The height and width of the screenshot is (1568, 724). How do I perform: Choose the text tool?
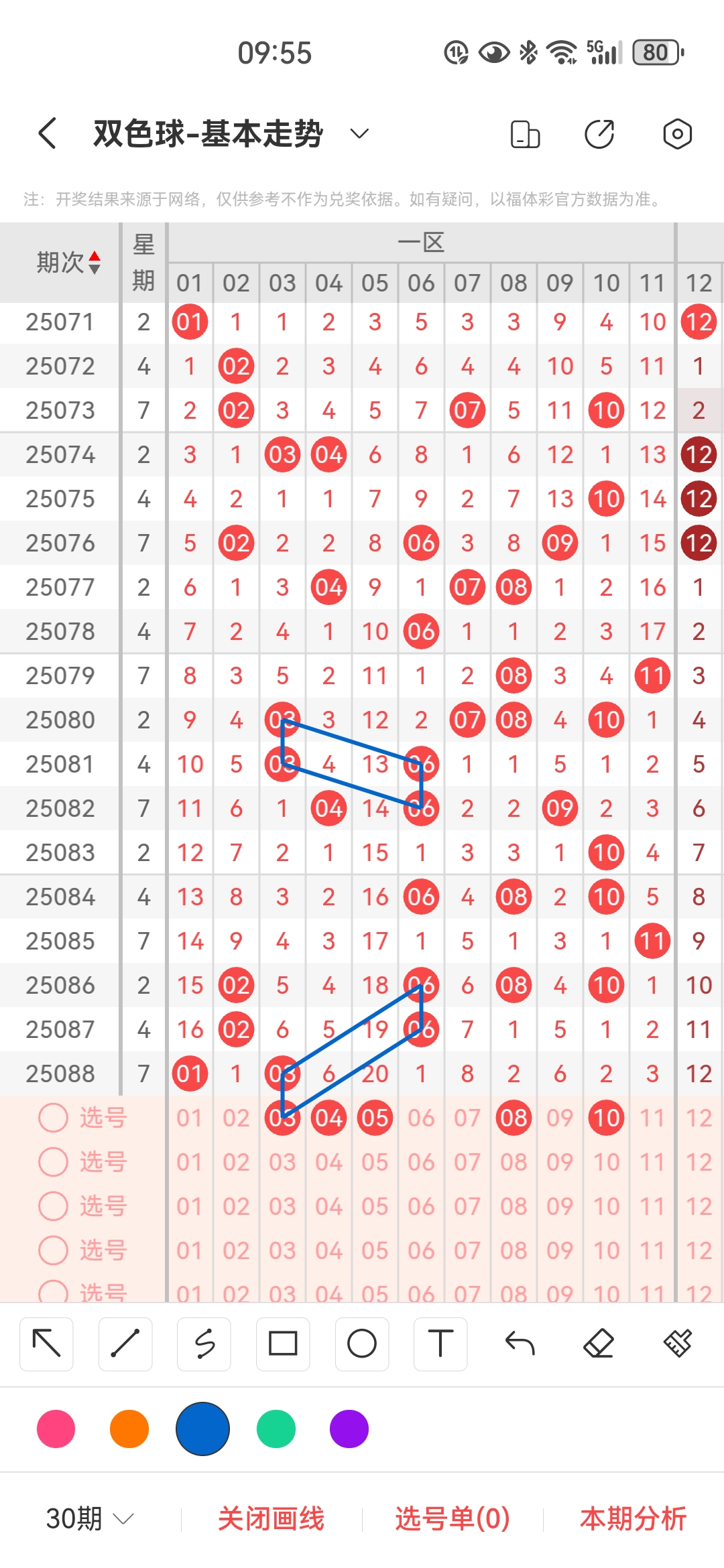point(440,1344)
